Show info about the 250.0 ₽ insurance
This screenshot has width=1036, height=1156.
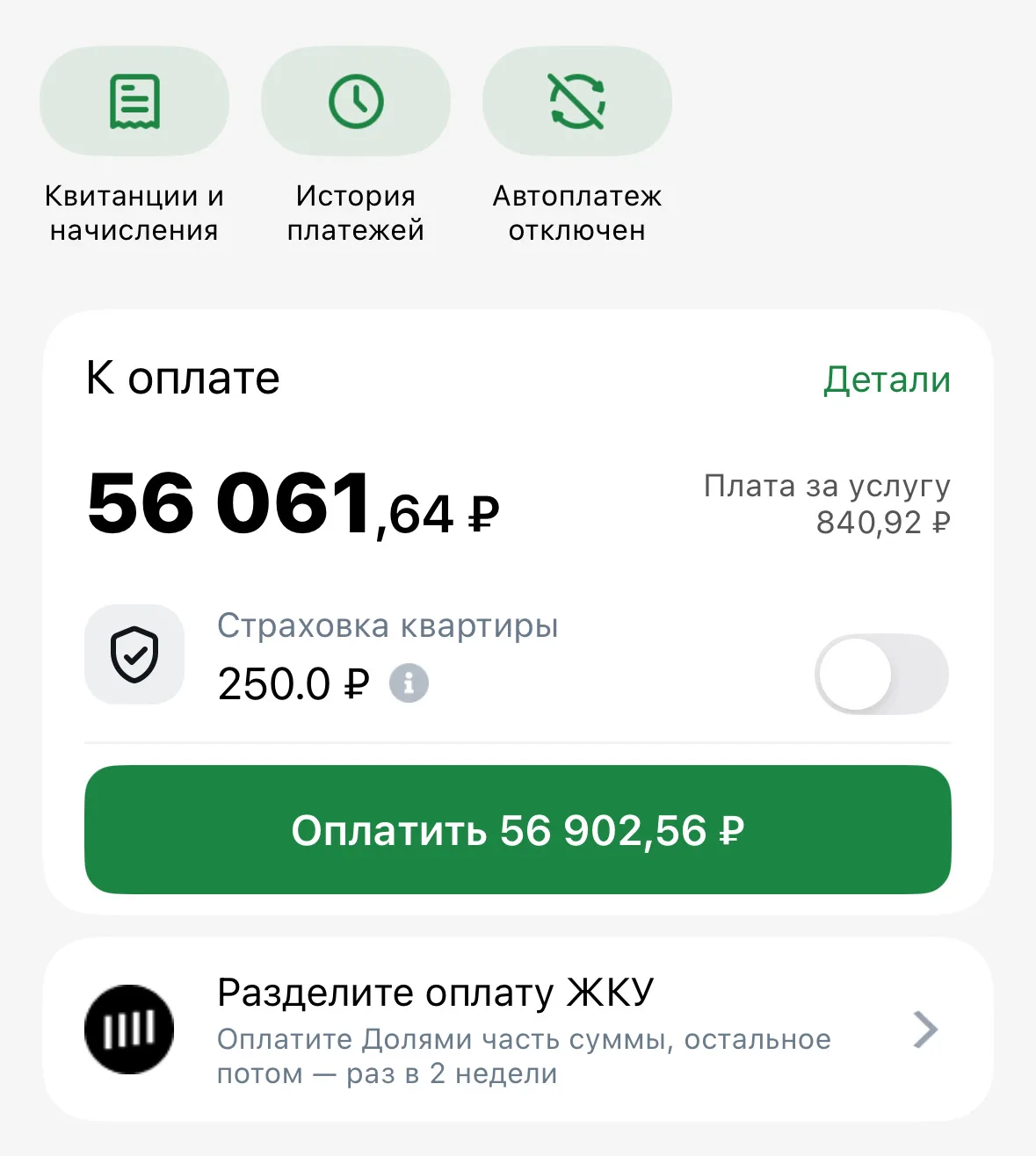(x=409, y=683)
